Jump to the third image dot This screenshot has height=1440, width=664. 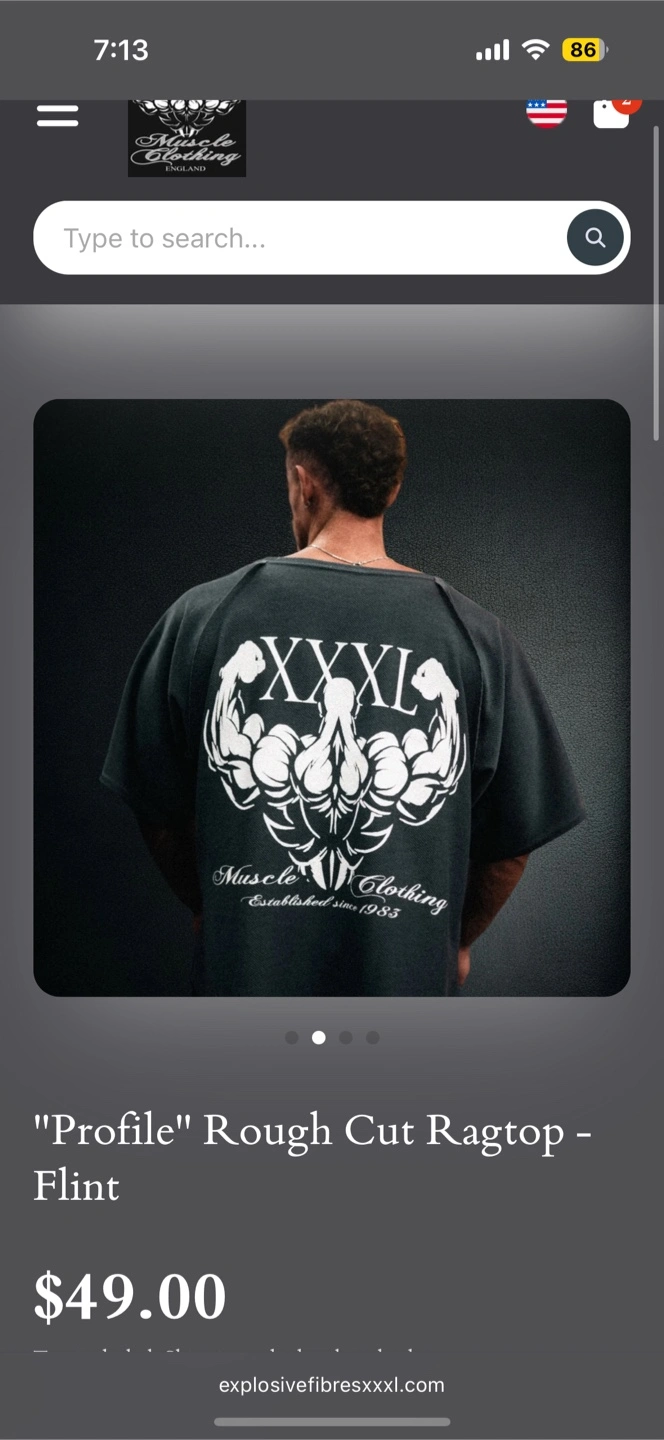pyautogui.click(x=346, y=1037)
